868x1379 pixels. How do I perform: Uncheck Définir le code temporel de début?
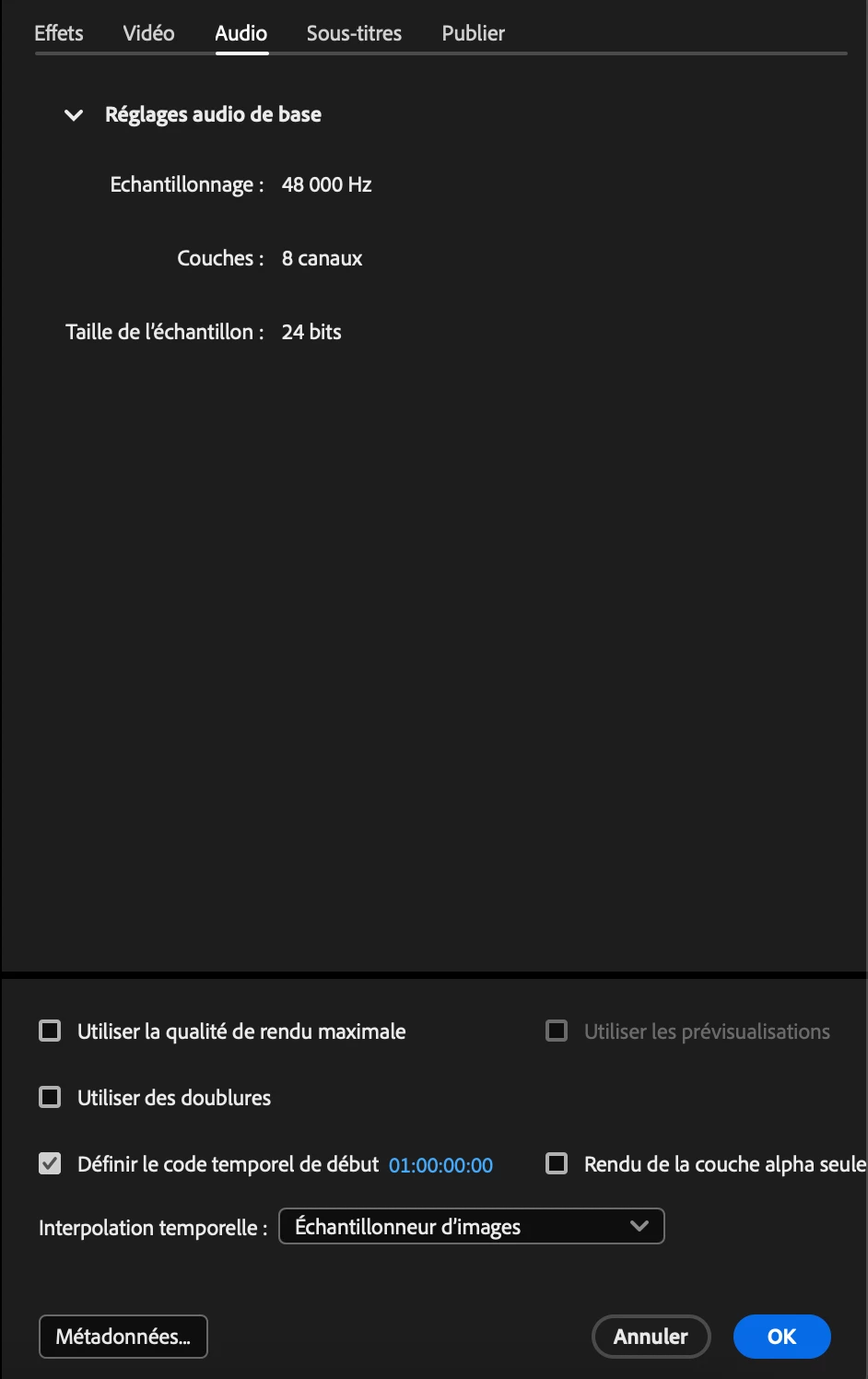point(50,1163)
